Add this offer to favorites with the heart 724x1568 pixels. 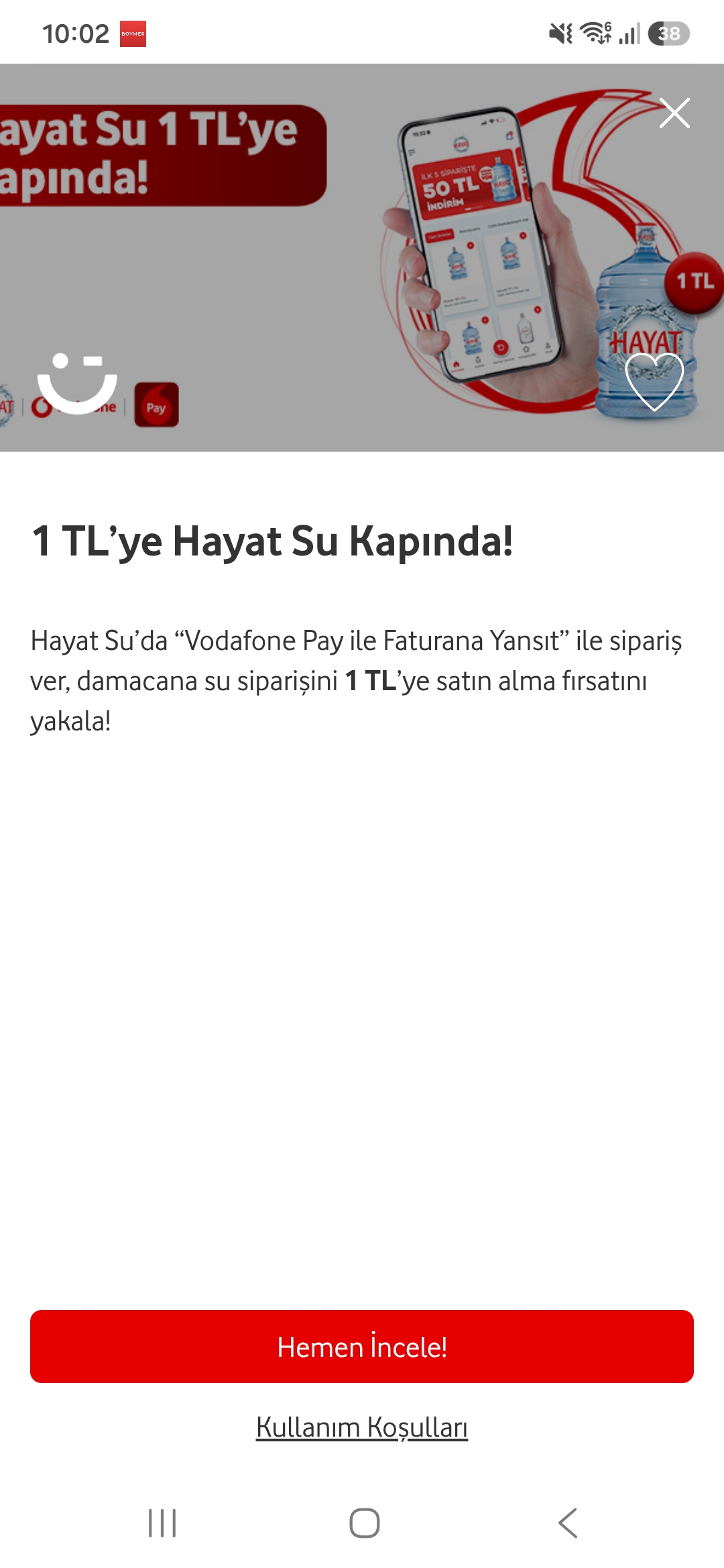point(654,381)
